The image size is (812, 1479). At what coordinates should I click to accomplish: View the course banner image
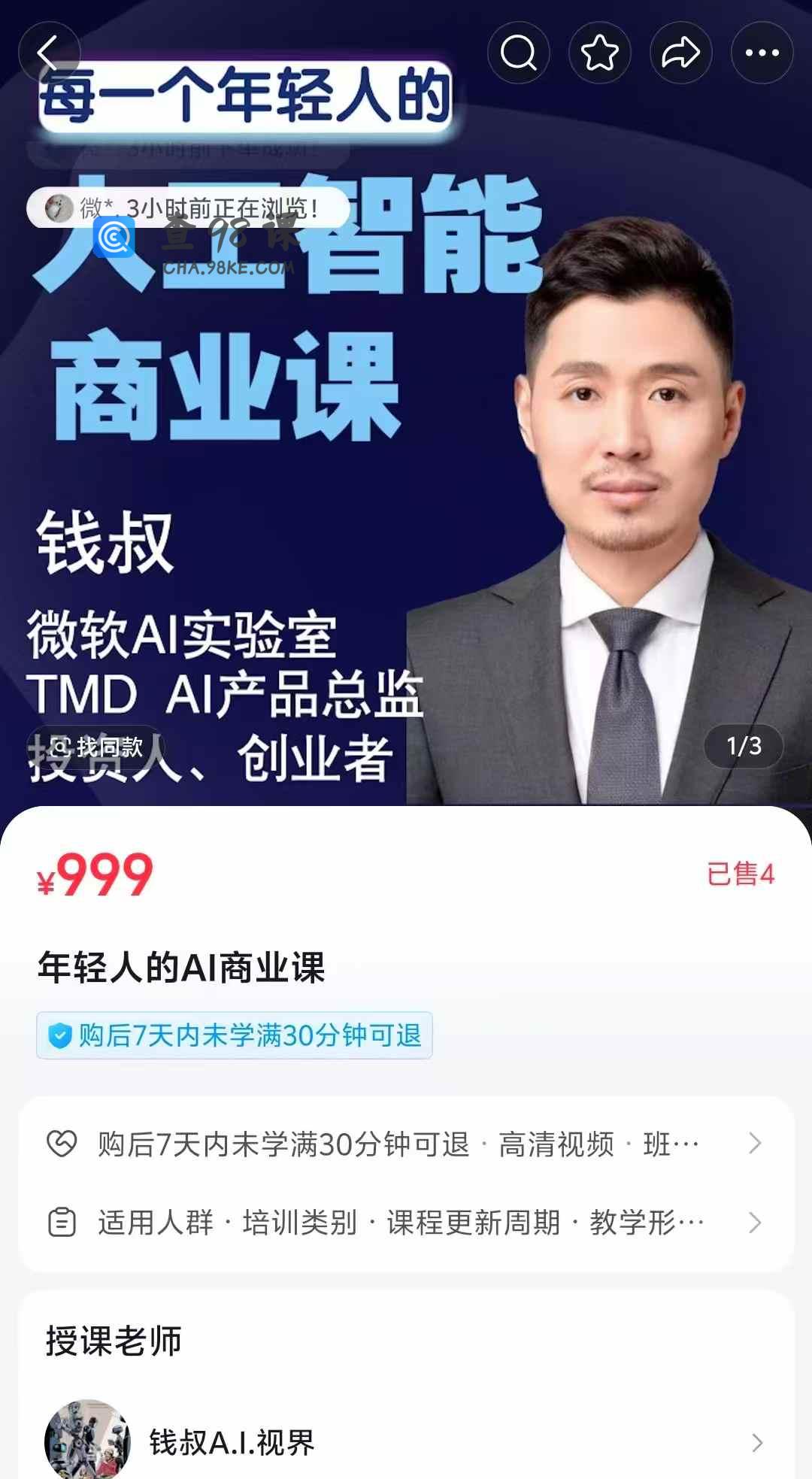(406, 451)
